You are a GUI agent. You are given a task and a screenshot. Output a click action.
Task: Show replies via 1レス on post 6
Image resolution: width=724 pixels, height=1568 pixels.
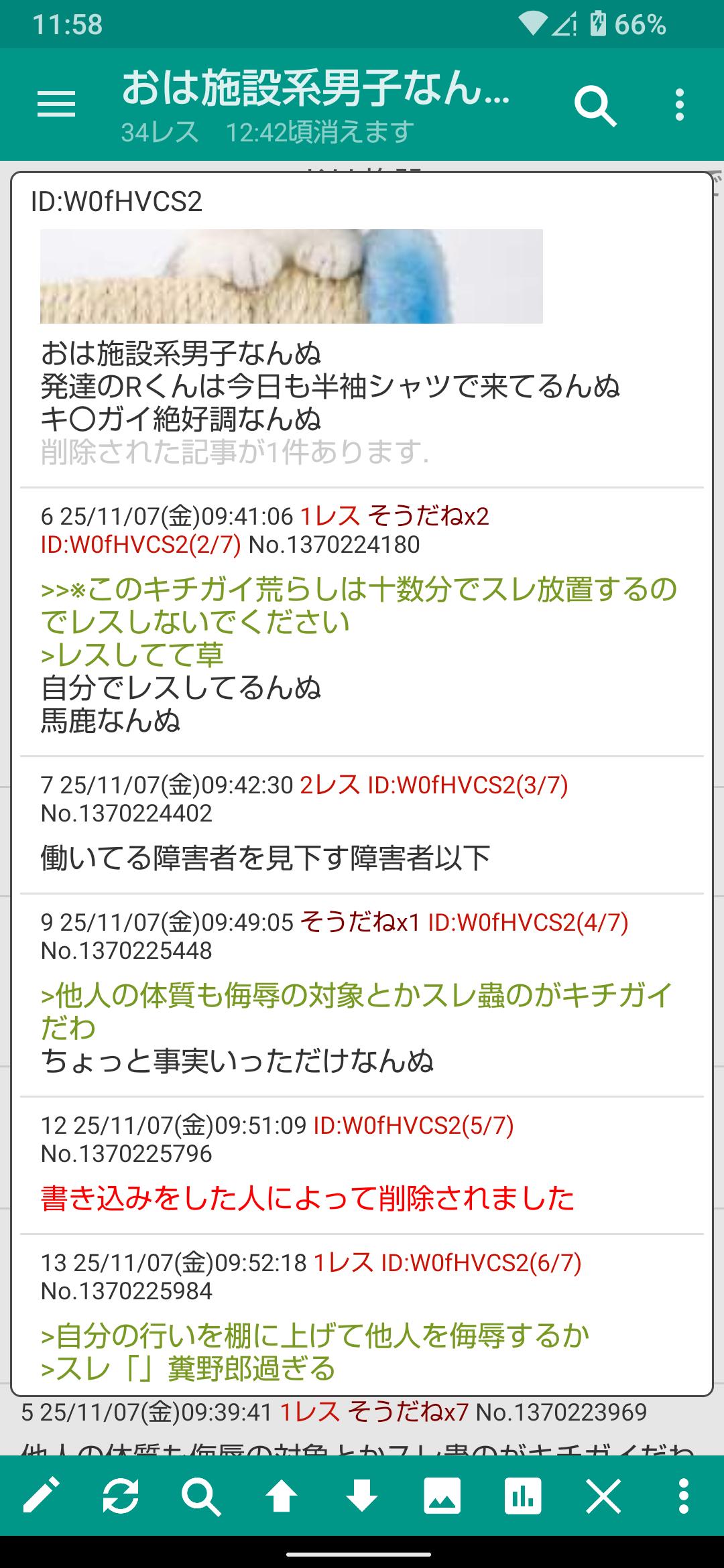click(x=330, y=517)
